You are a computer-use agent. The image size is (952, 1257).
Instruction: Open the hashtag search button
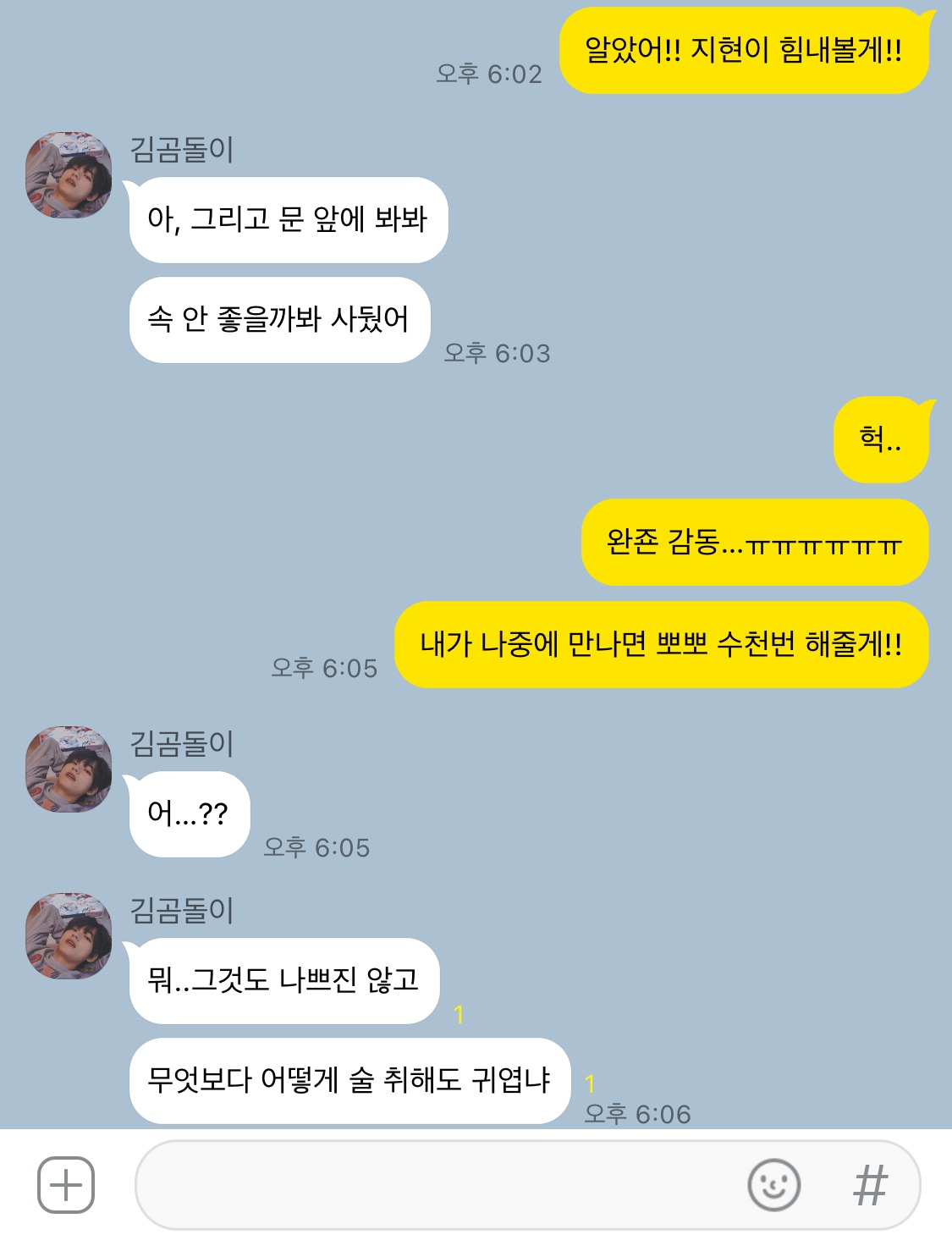870,1184
